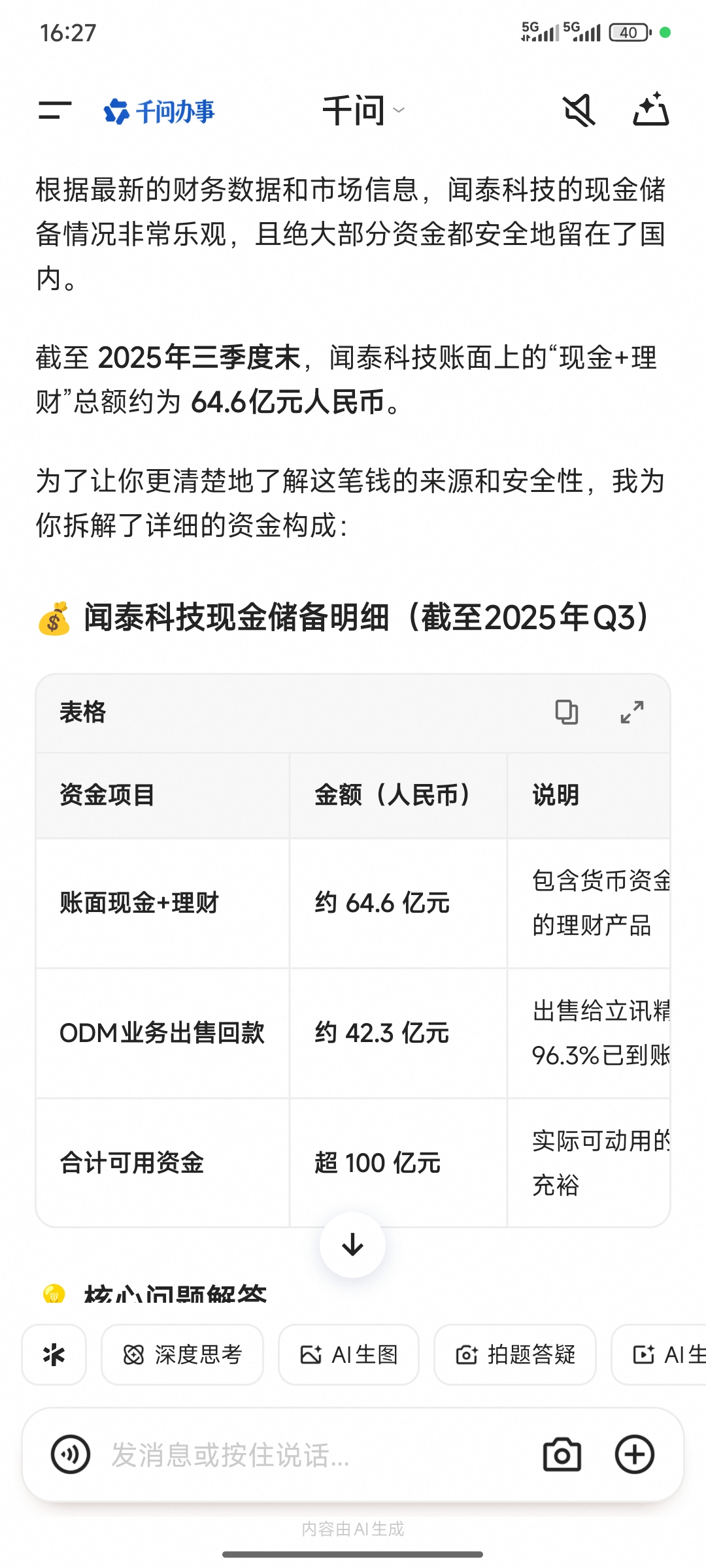This screenshot has width=706, height=1568.
Task: Start a new chat conversation
Action: pyautogui.click(x=651, y=109)
